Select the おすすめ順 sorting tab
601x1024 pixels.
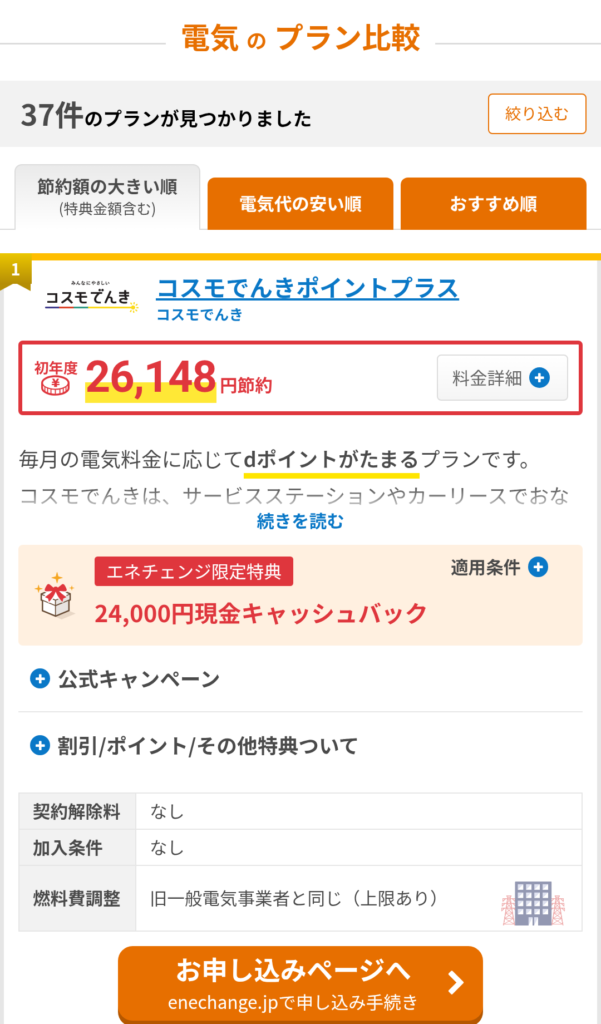pos(493,204)
